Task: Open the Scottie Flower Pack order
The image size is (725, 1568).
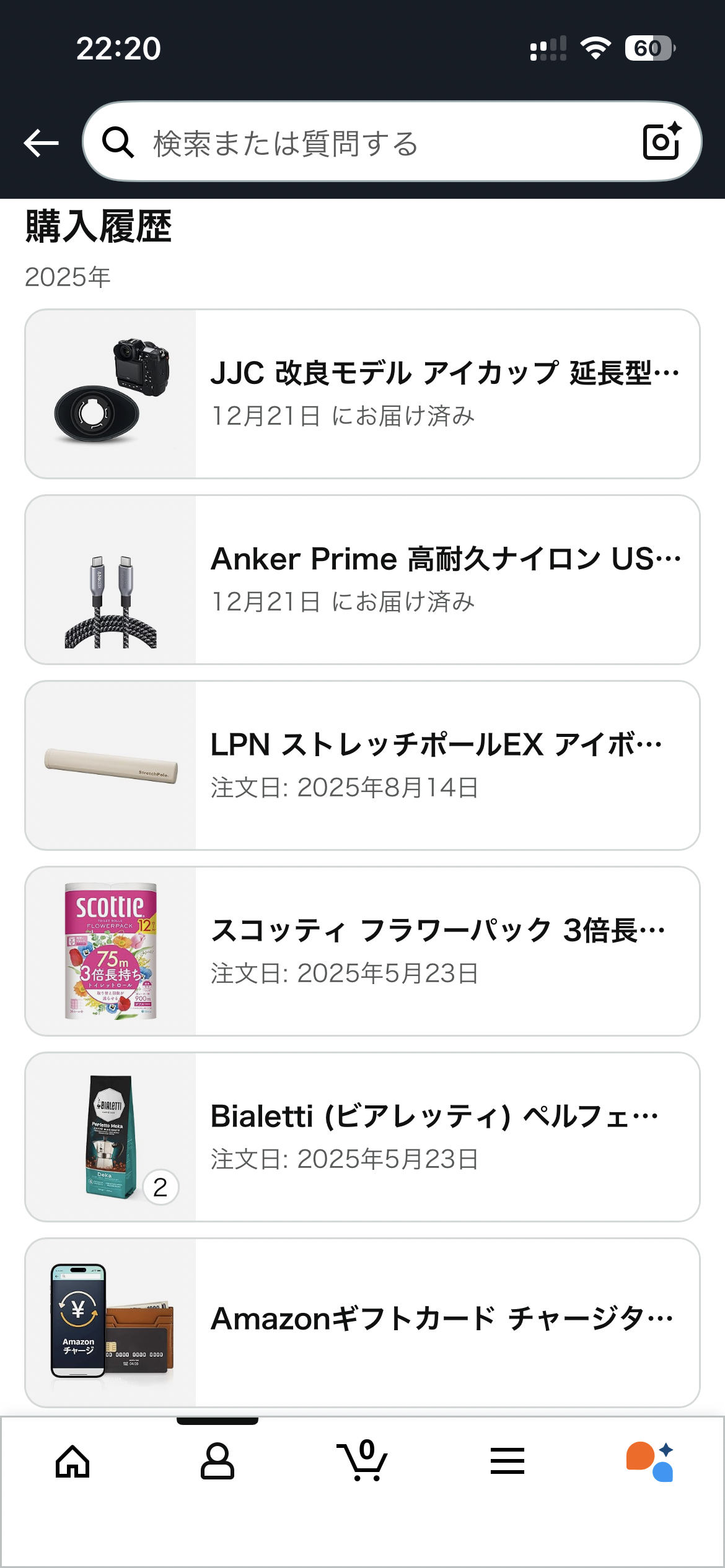Action: coord(362,951)
